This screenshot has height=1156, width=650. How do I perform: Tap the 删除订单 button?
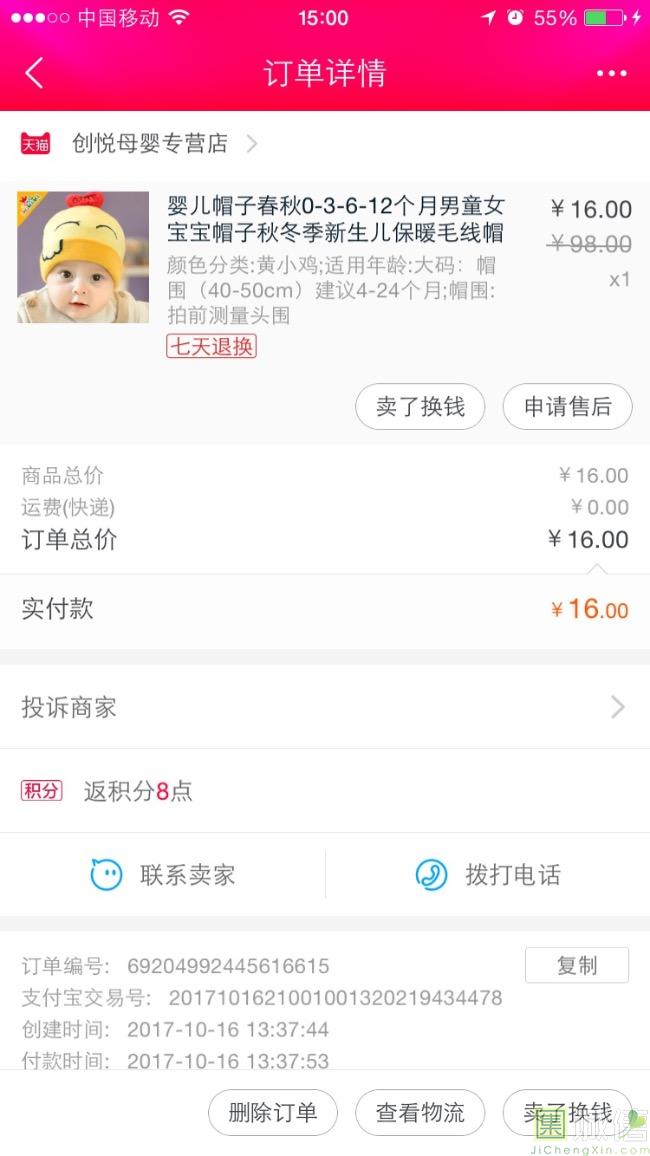point(273,1112)
